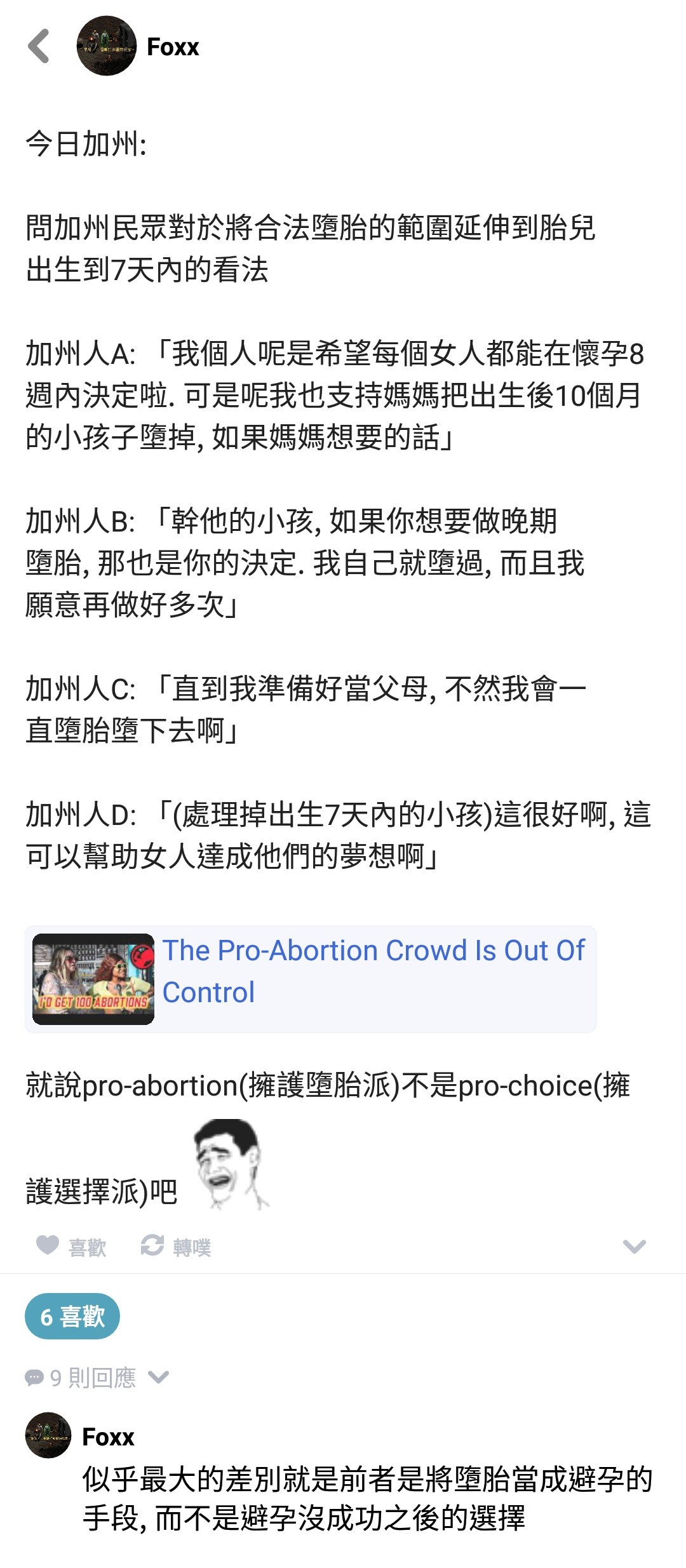Repost using the 轉噗 button
This screenshot has width=686, height=1568.
(175, 1247)
